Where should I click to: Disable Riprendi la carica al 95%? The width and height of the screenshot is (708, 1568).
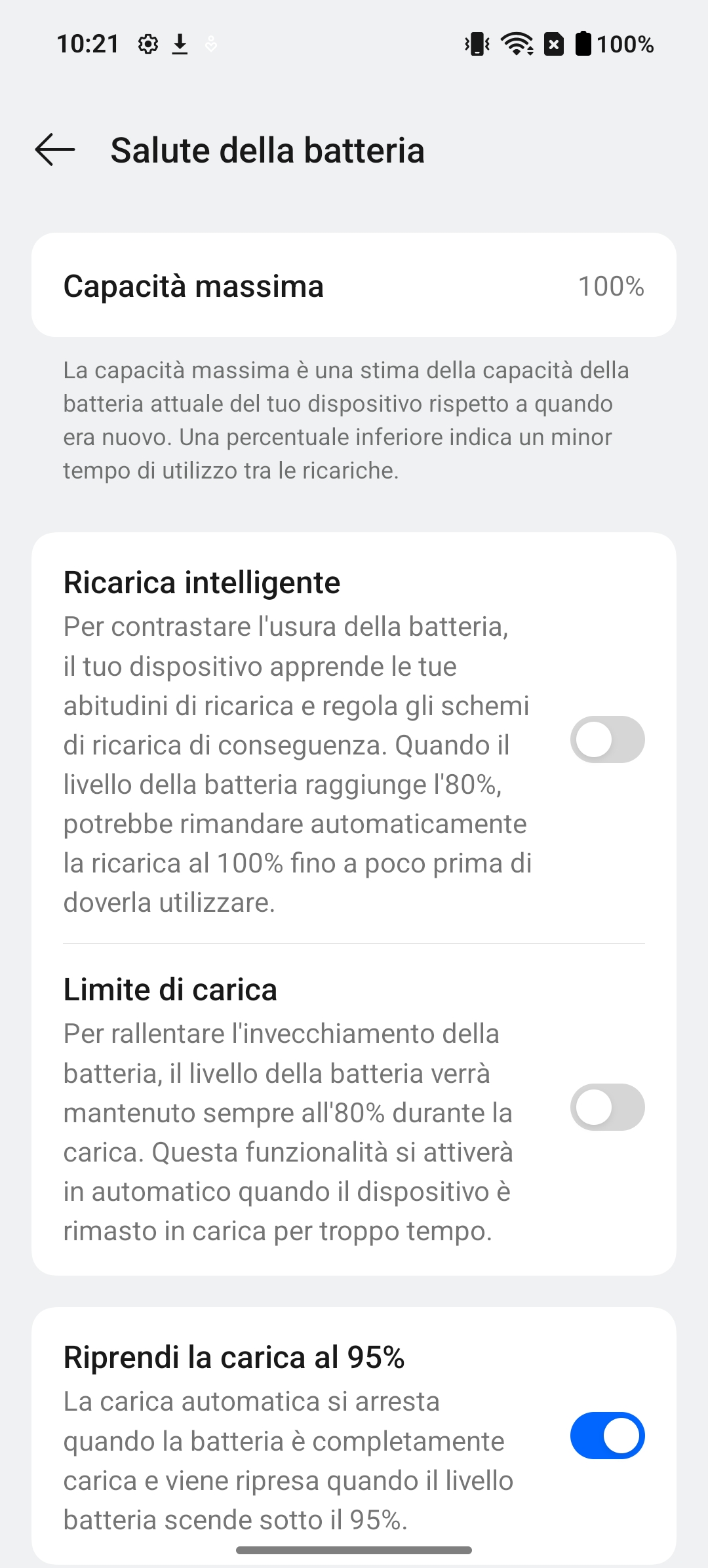coord(607,1436)
